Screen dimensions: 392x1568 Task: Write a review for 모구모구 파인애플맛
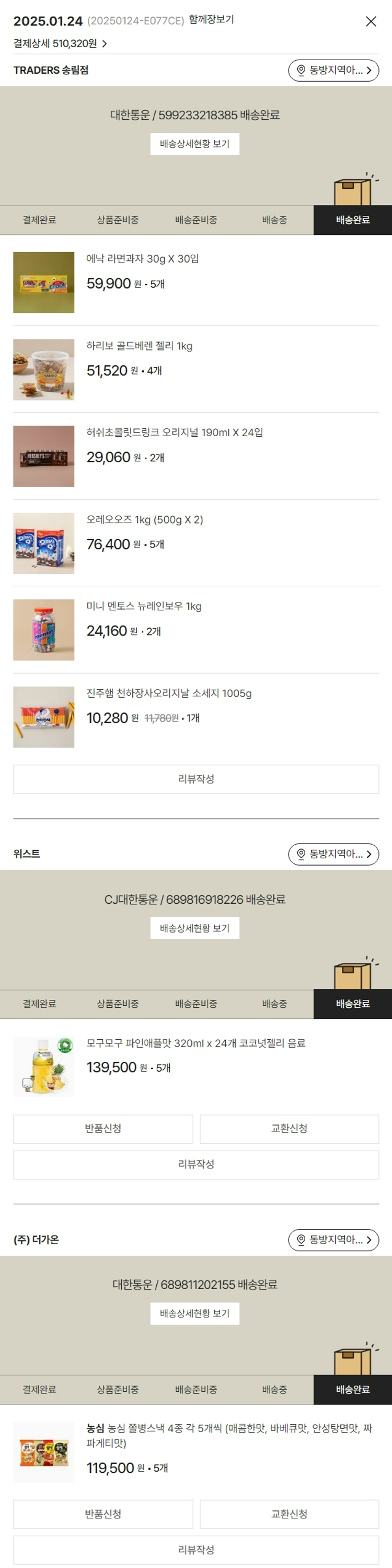click(196, 1164)
